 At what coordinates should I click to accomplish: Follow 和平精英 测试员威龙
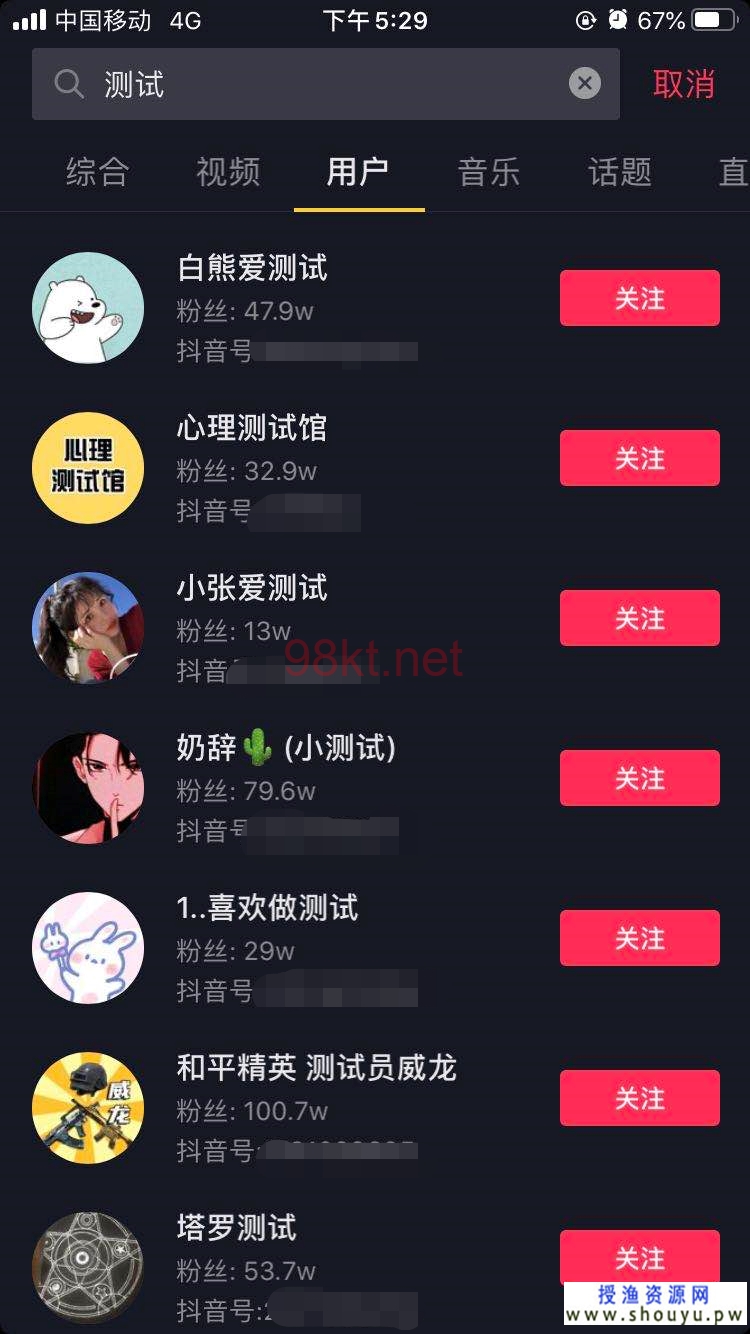click(x=639, y=1098)
